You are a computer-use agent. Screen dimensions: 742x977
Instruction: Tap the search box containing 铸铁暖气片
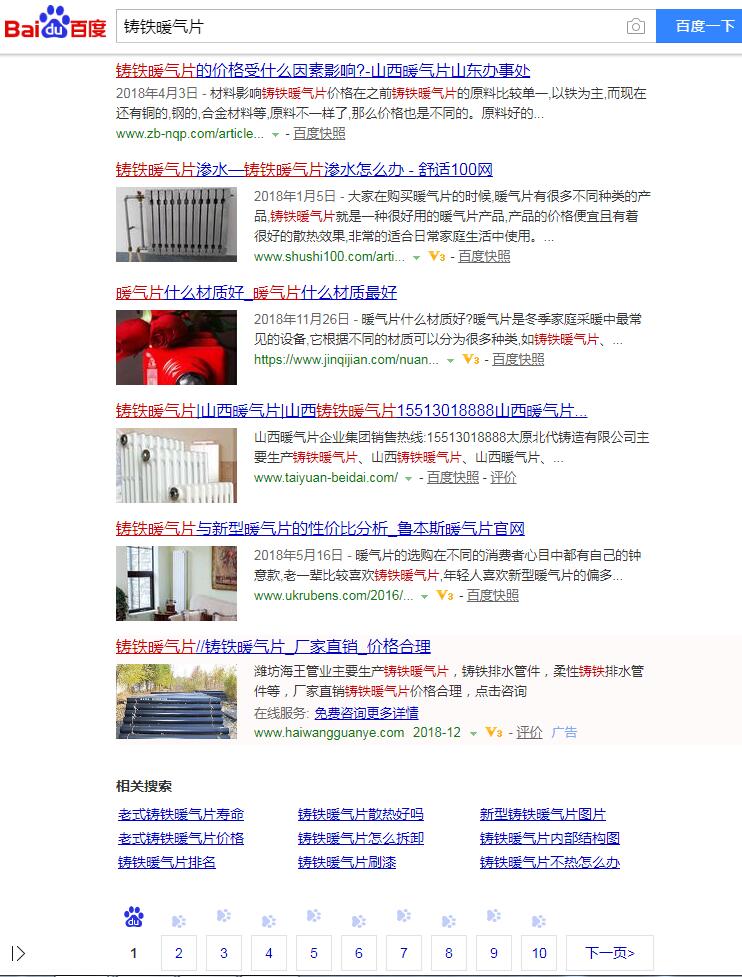point(370,27)
